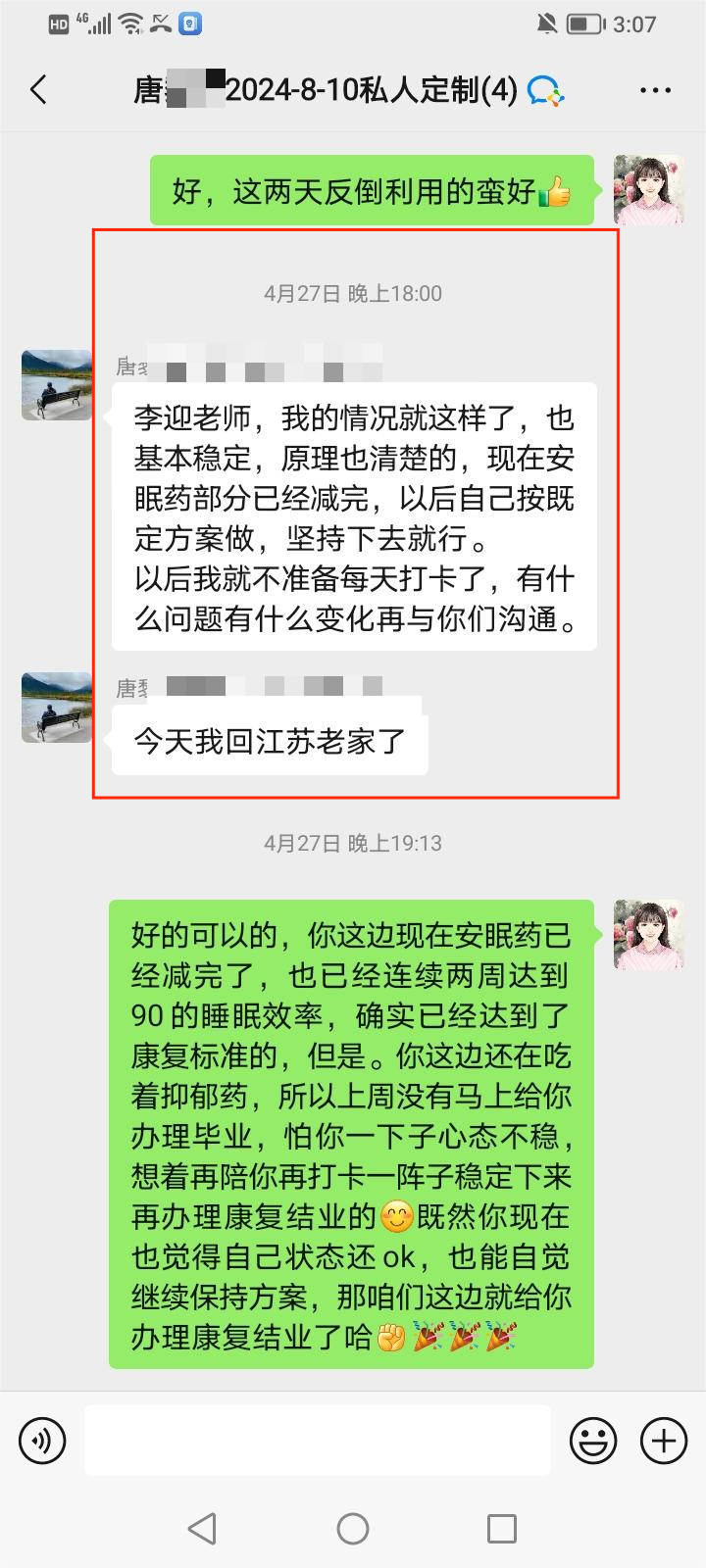Open sender avatar beside 今天我回江苏老家了 message
Image resolution: width=706 pixels, height=1568 pixels.
(x=57, y=707)
